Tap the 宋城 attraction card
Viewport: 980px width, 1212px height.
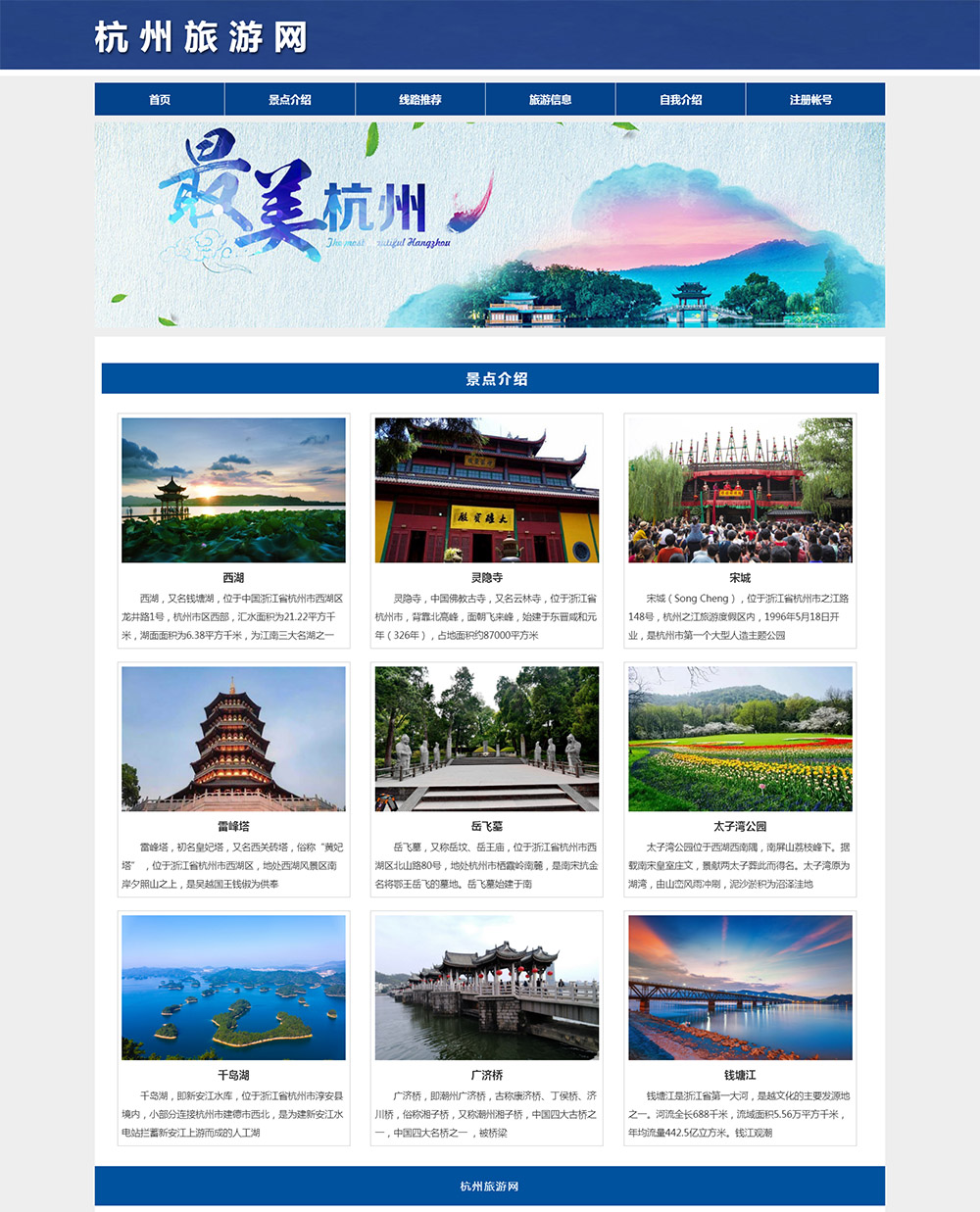[x=740, y=491]
